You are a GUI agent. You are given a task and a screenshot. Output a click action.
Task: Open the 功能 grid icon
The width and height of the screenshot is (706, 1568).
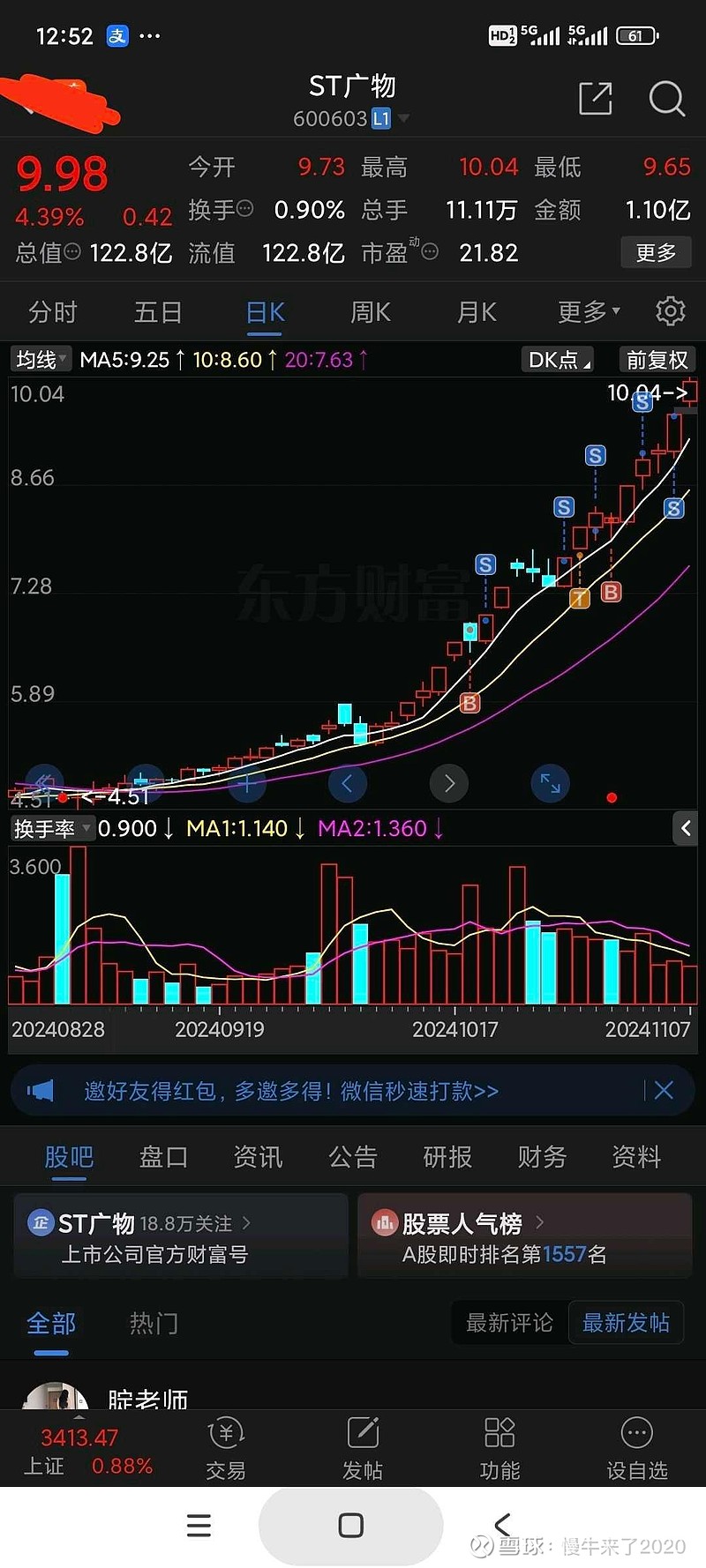[x=499, y=1446]
